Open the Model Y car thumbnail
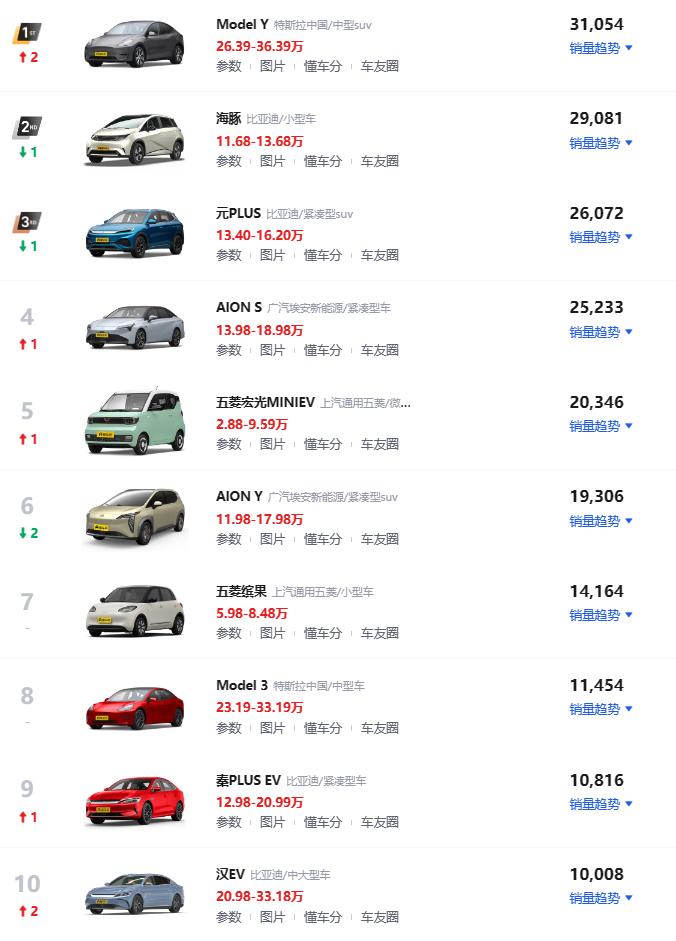The image size is (676, 941). (x=135, y=43)
